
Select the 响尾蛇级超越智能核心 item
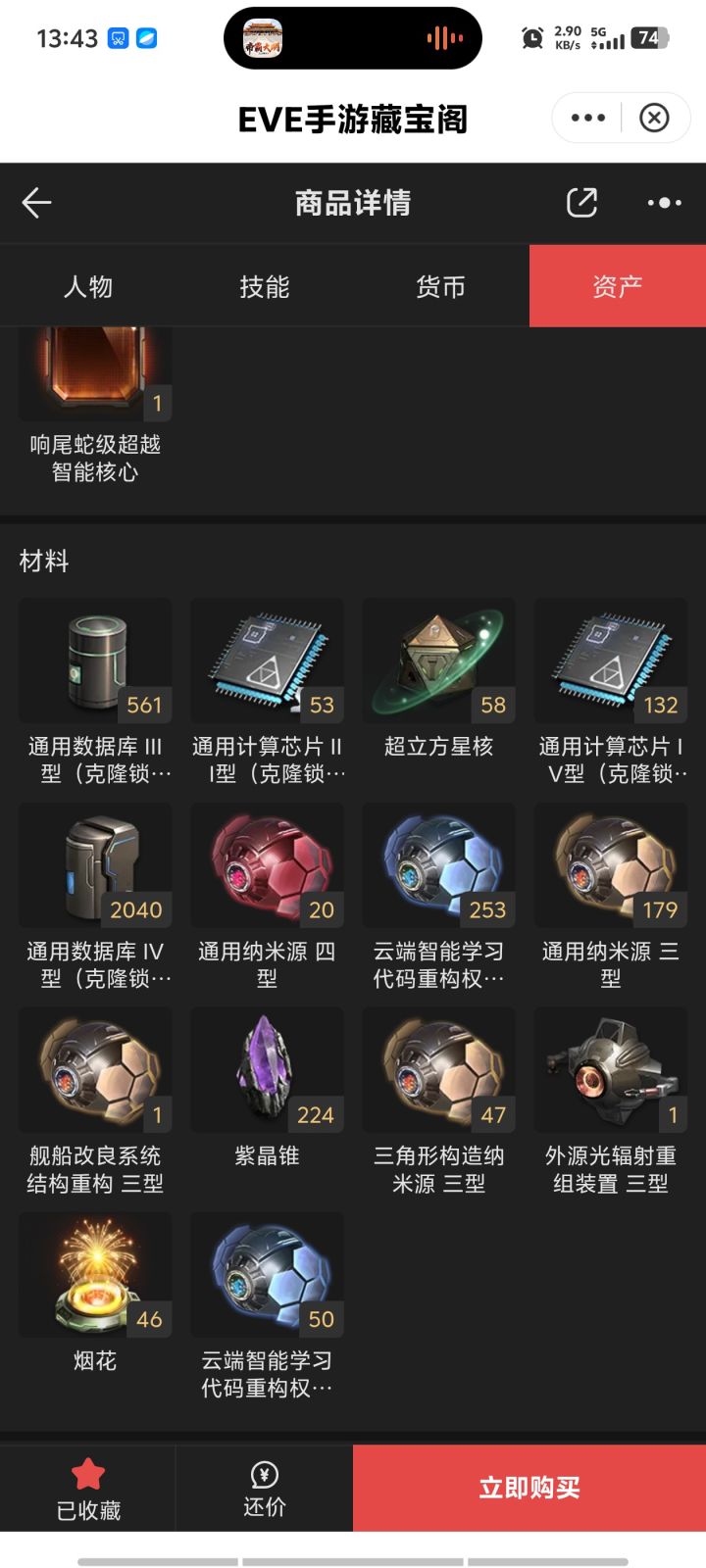[94, 372]
